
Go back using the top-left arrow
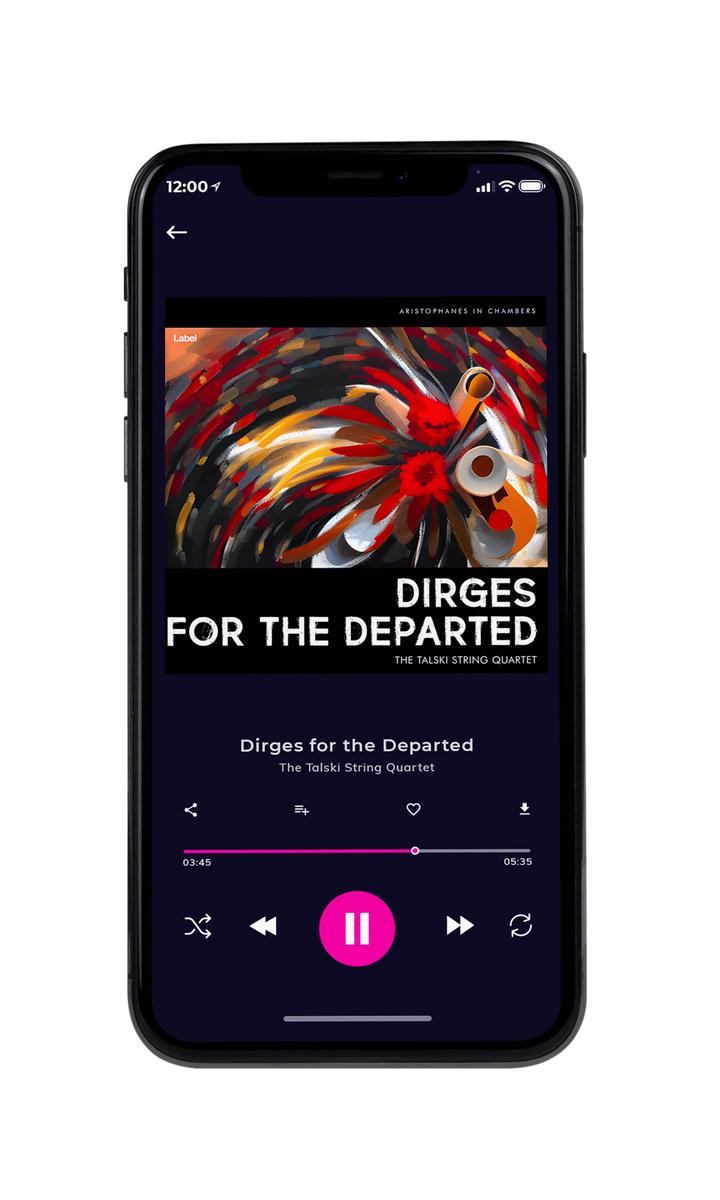177,232
